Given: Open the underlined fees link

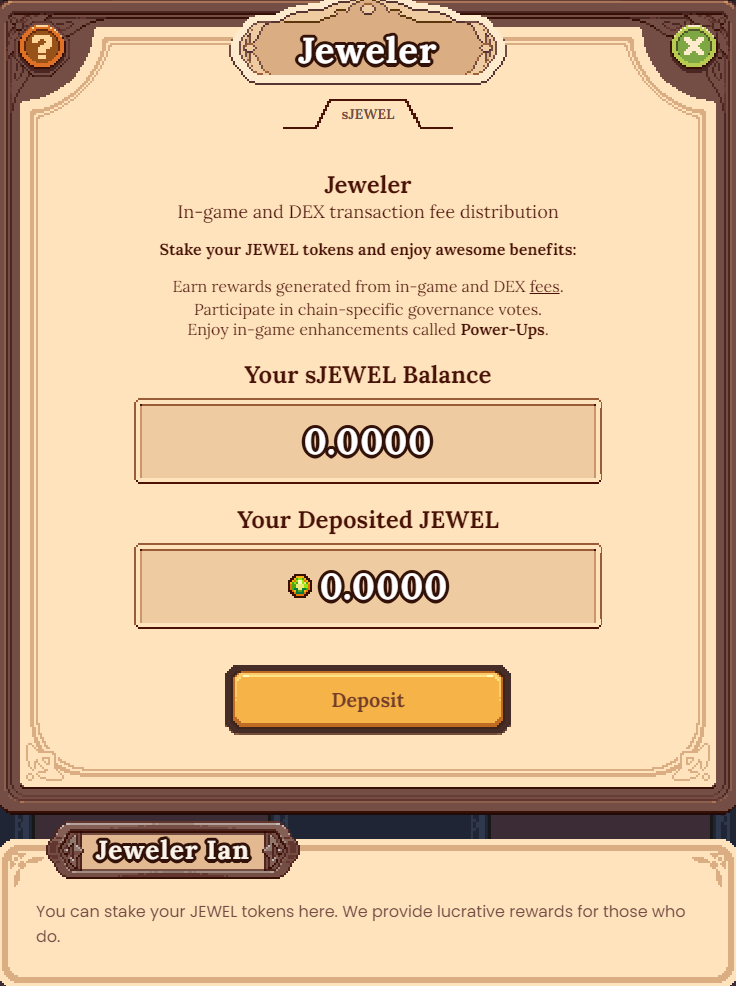Looking at the screenshot, I should 545,287.
